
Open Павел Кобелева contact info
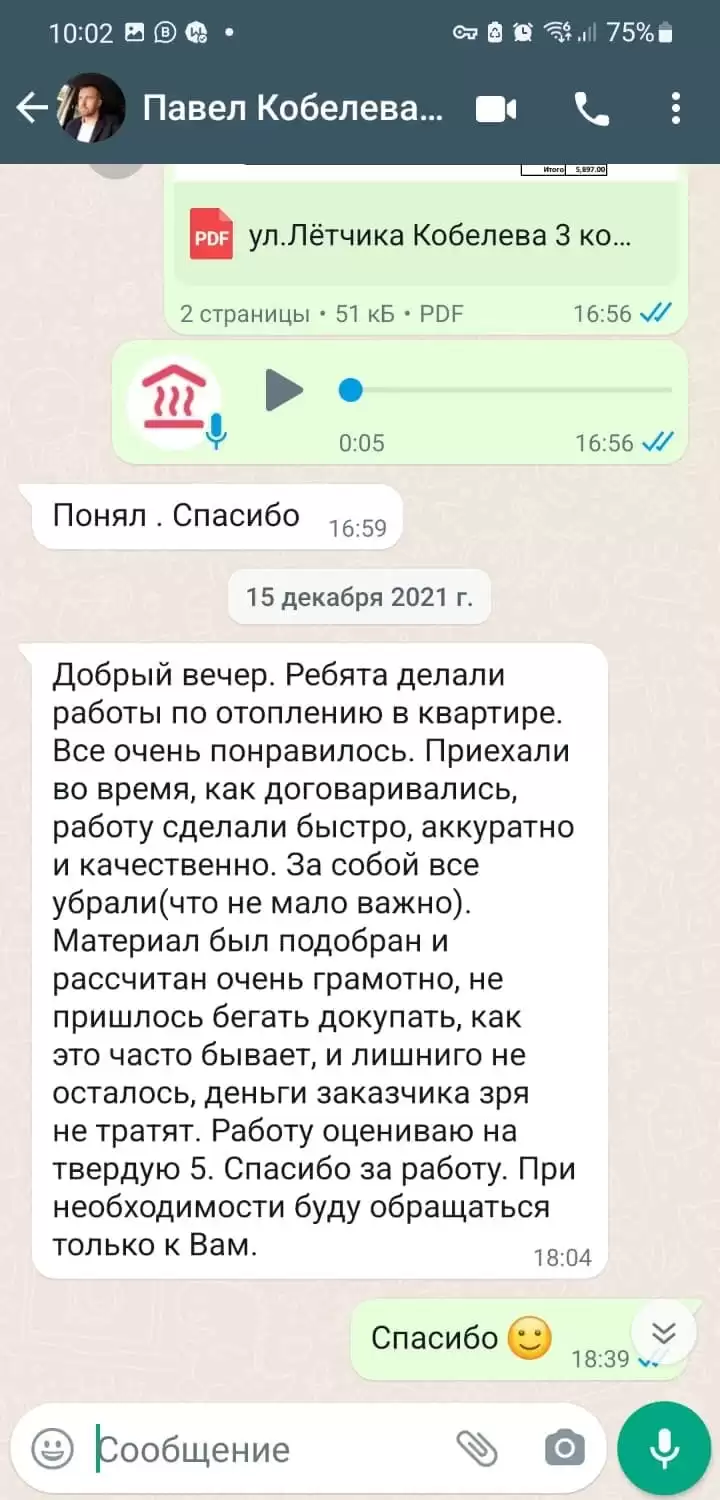(x=292, y=108)
